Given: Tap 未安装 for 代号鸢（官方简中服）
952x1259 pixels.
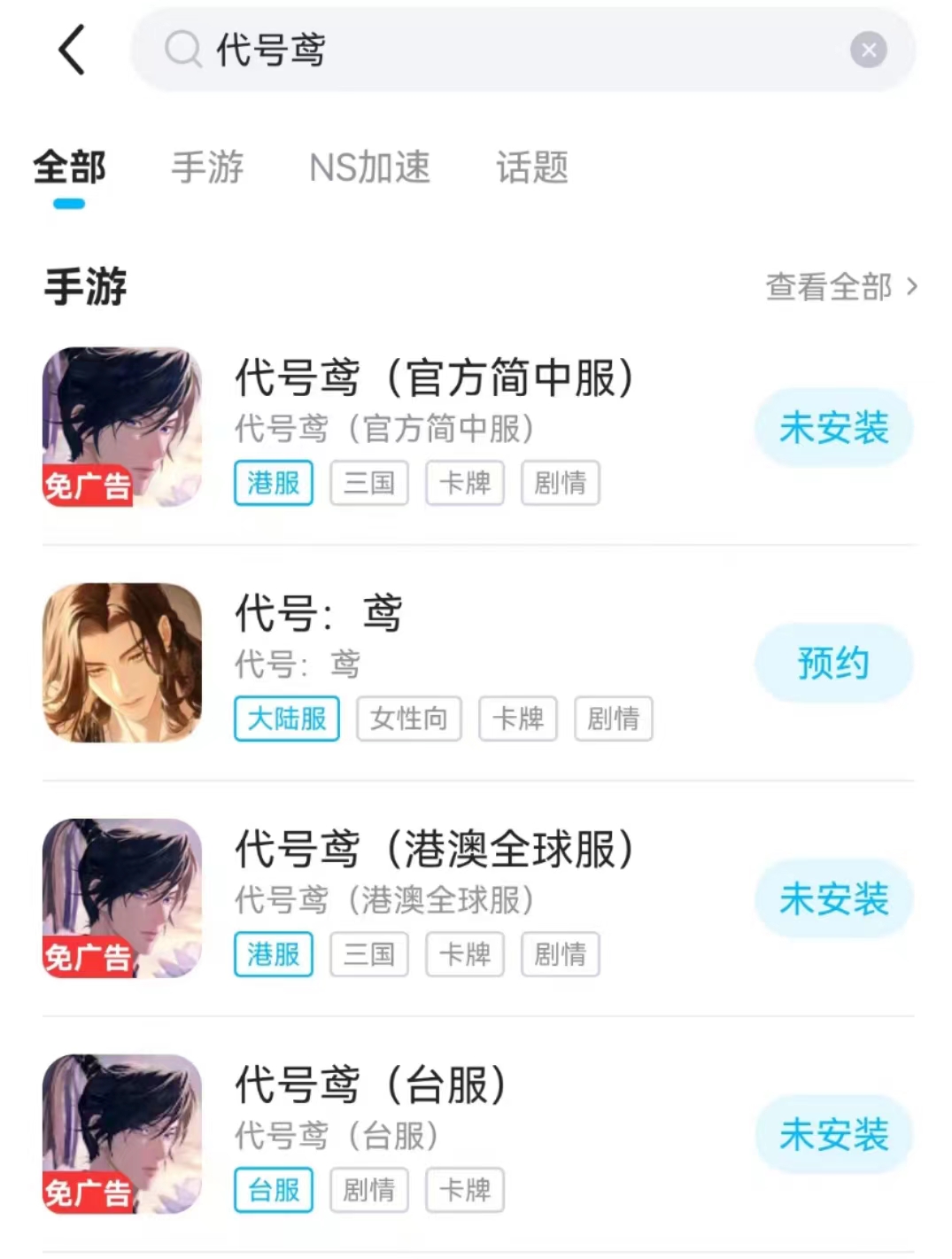Looking at the screenshot, I should click(x=833, y=428).
